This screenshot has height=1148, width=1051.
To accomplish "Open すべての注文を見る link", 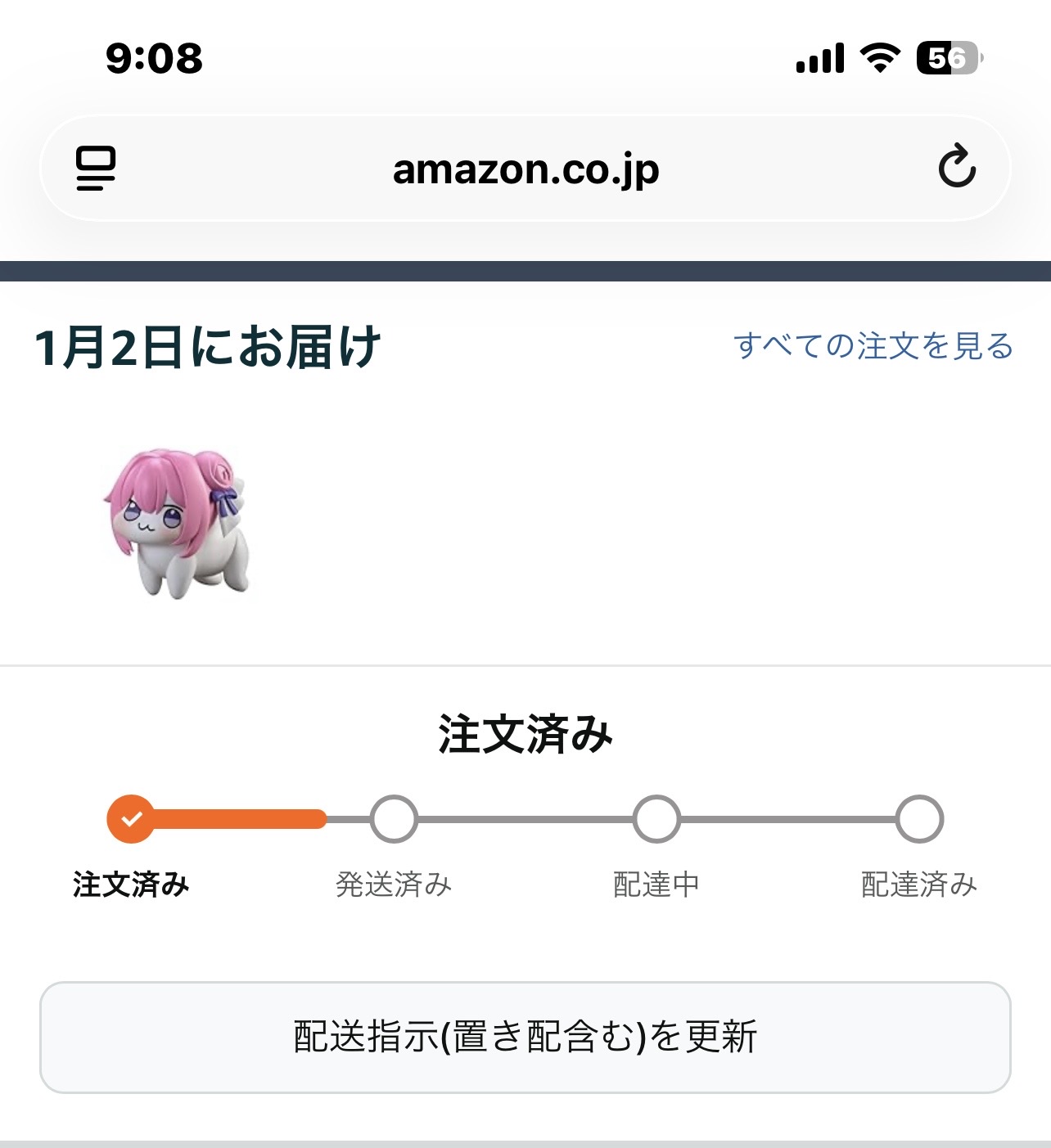I will 873,346.
